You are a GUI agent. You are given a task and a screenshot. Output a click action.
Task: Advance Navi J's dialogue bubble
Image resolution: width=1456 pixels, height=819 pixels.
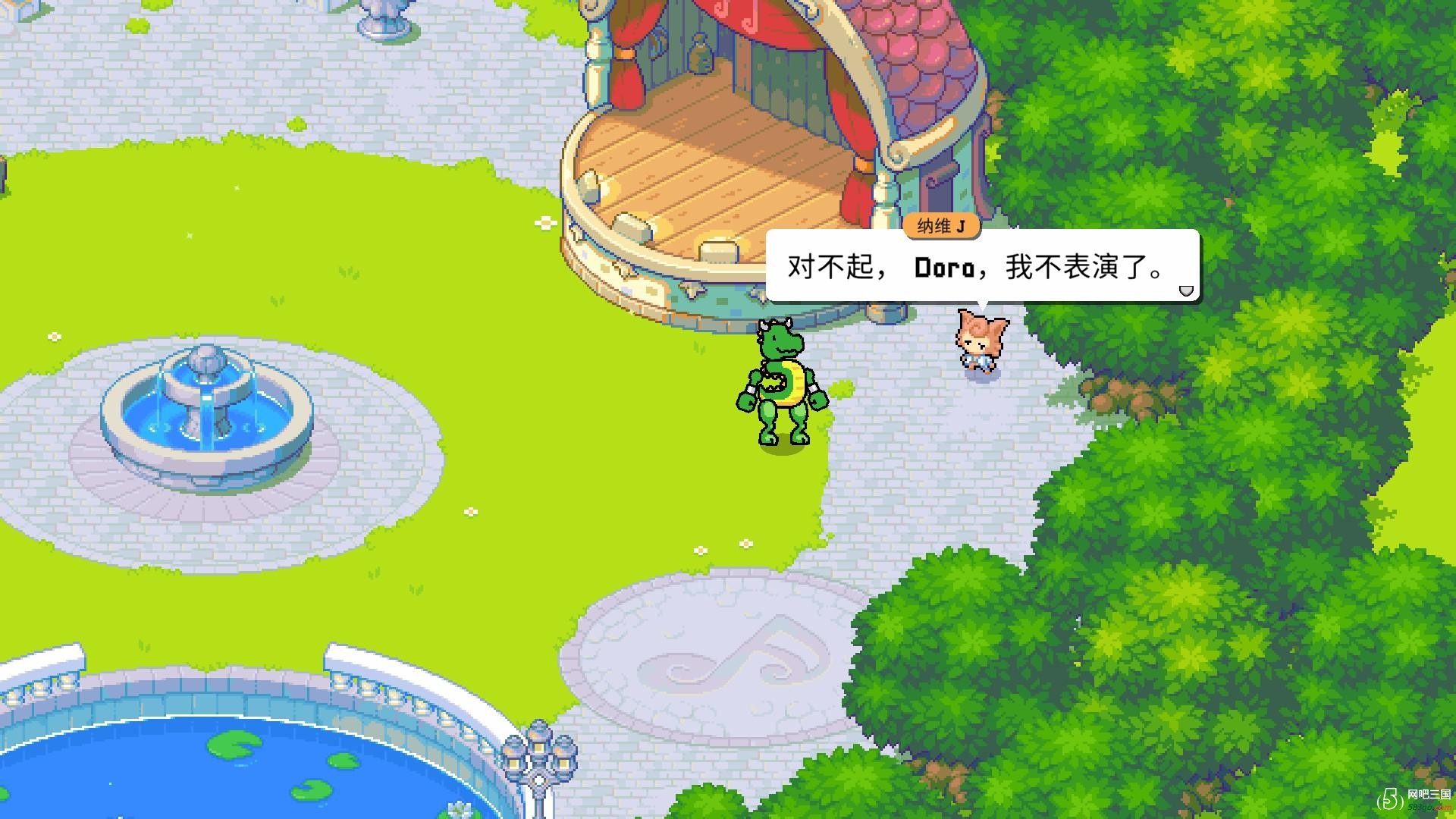(1185, 290)
